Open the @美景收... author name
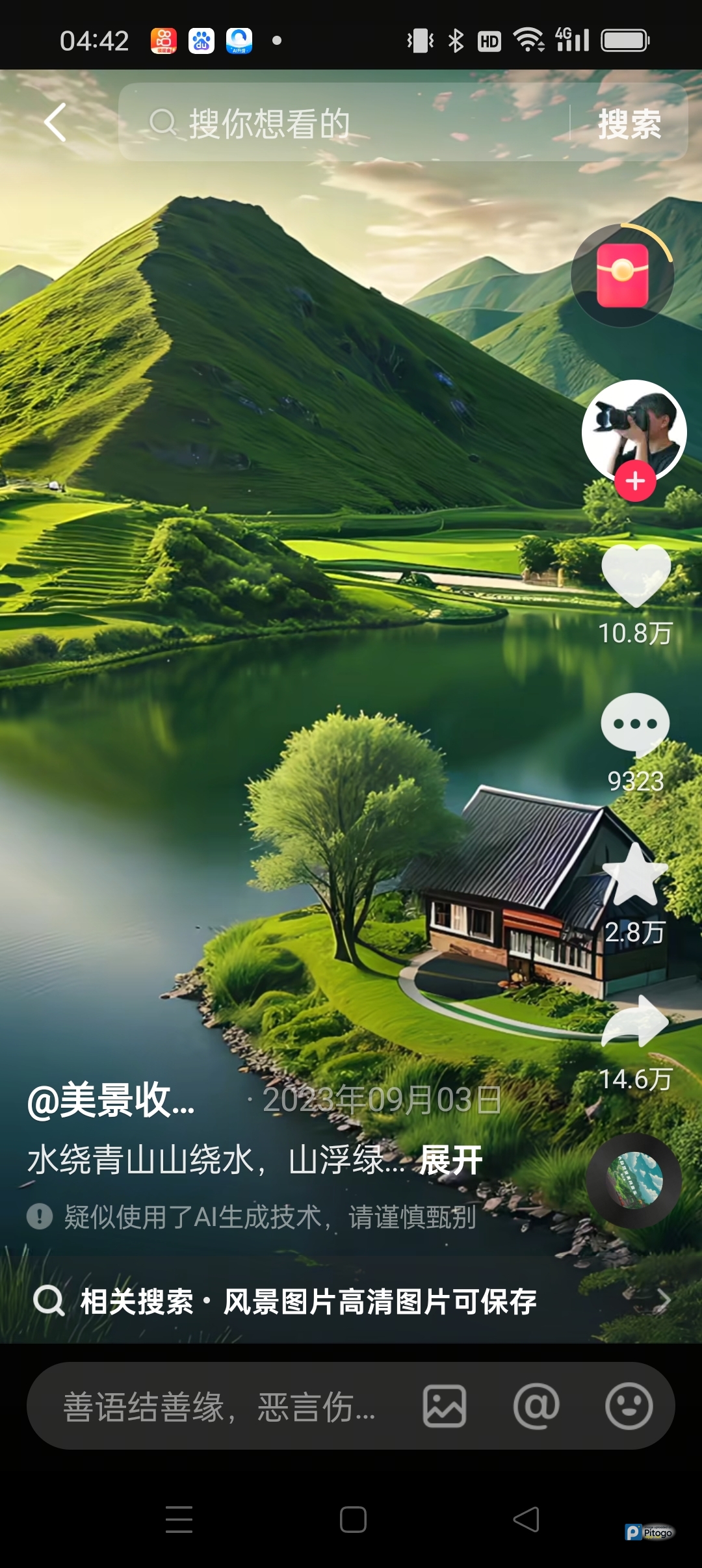Screen dimensions: 702x1568 pos(111,1100)
